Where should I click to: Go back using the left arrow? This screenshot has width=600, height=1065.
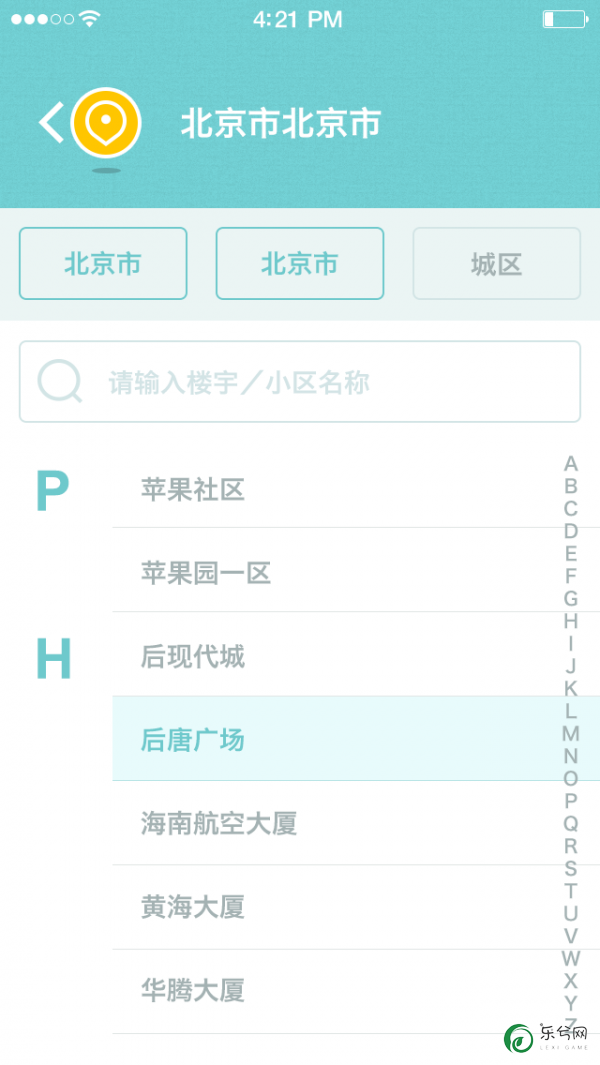coord(52,122)
